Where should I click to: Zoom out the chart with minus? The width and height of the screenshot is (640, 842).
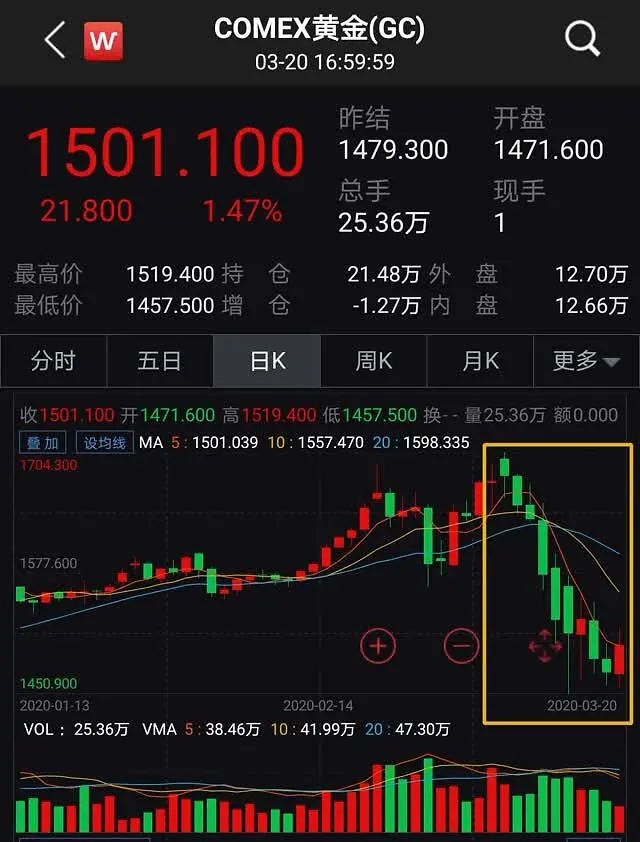[x=461, y=646]
